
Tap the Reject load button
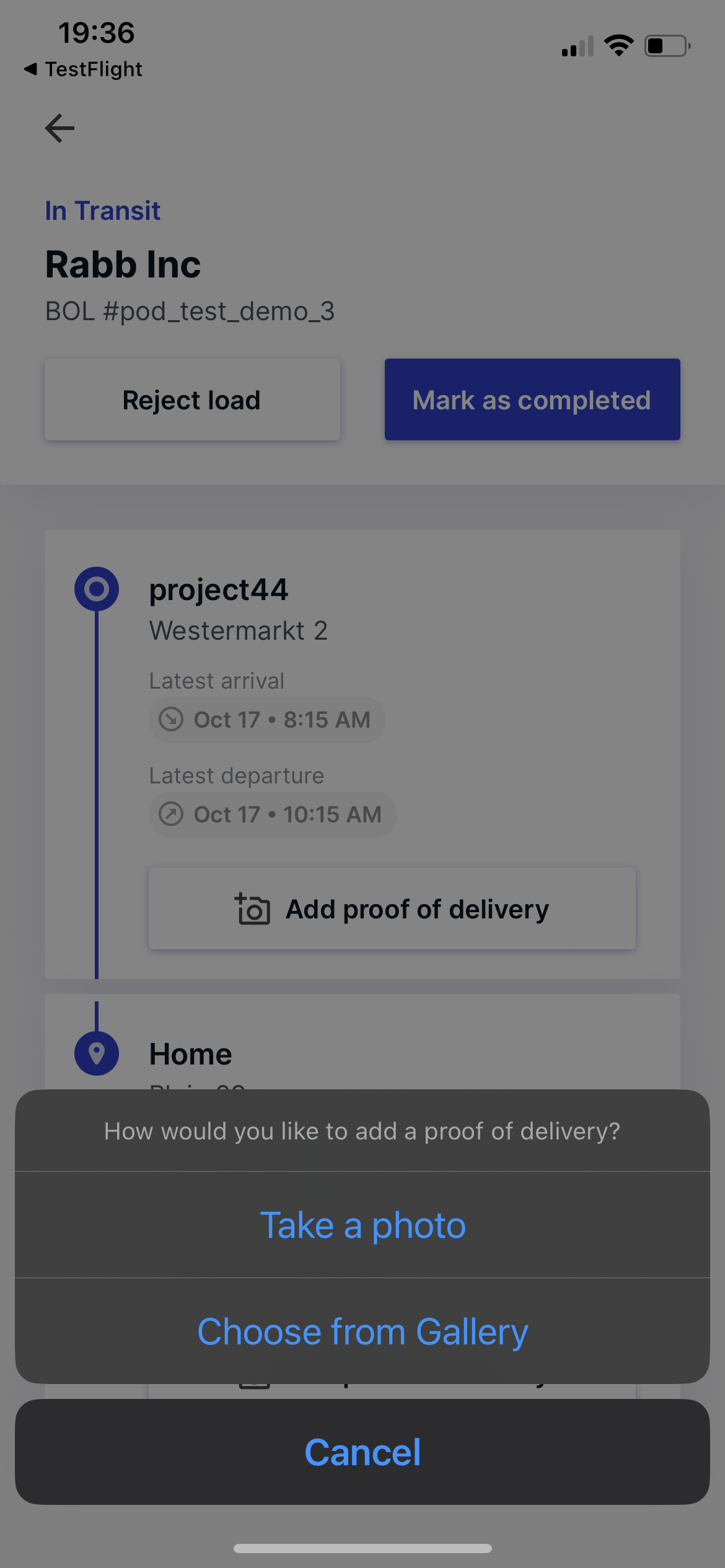(x=192, y=400)
